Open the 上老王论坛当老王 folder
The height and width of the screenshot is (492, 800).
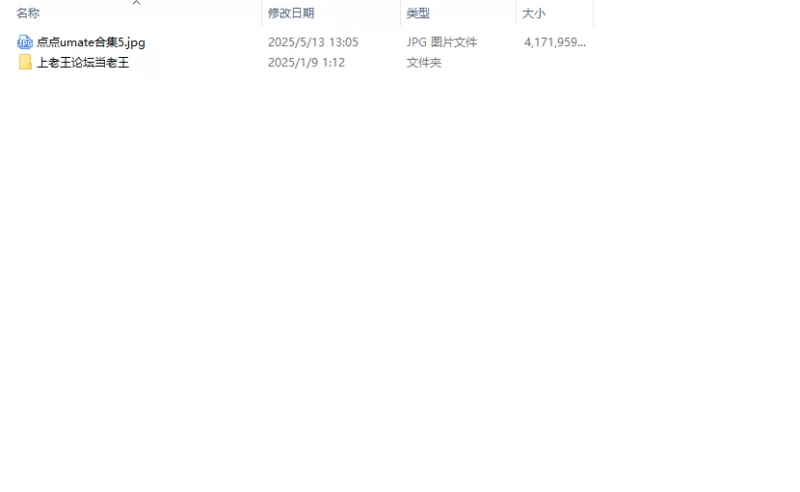(82, 62)
